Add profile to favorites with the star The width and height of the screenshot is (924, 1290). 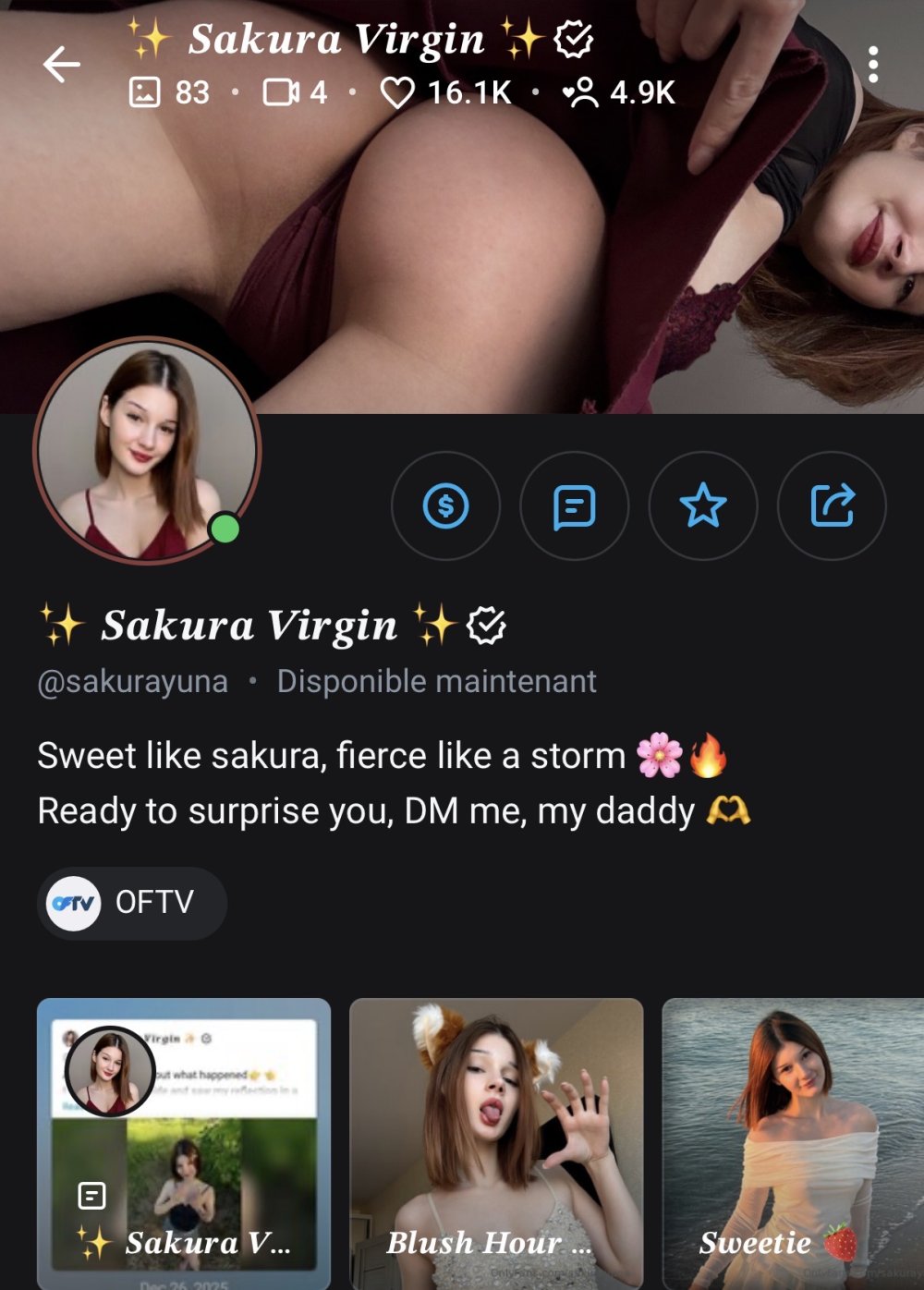pyautogui.click(x=703, y=505)
